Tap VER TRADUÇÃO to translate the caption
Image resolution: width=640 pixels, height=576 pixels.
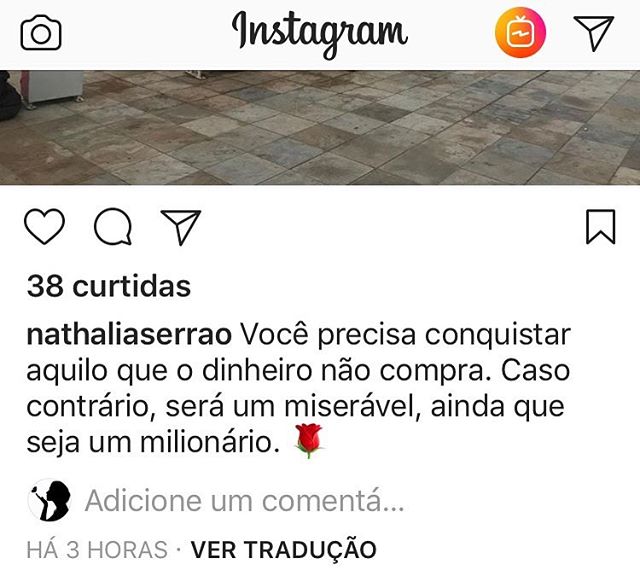click(283, 549)
